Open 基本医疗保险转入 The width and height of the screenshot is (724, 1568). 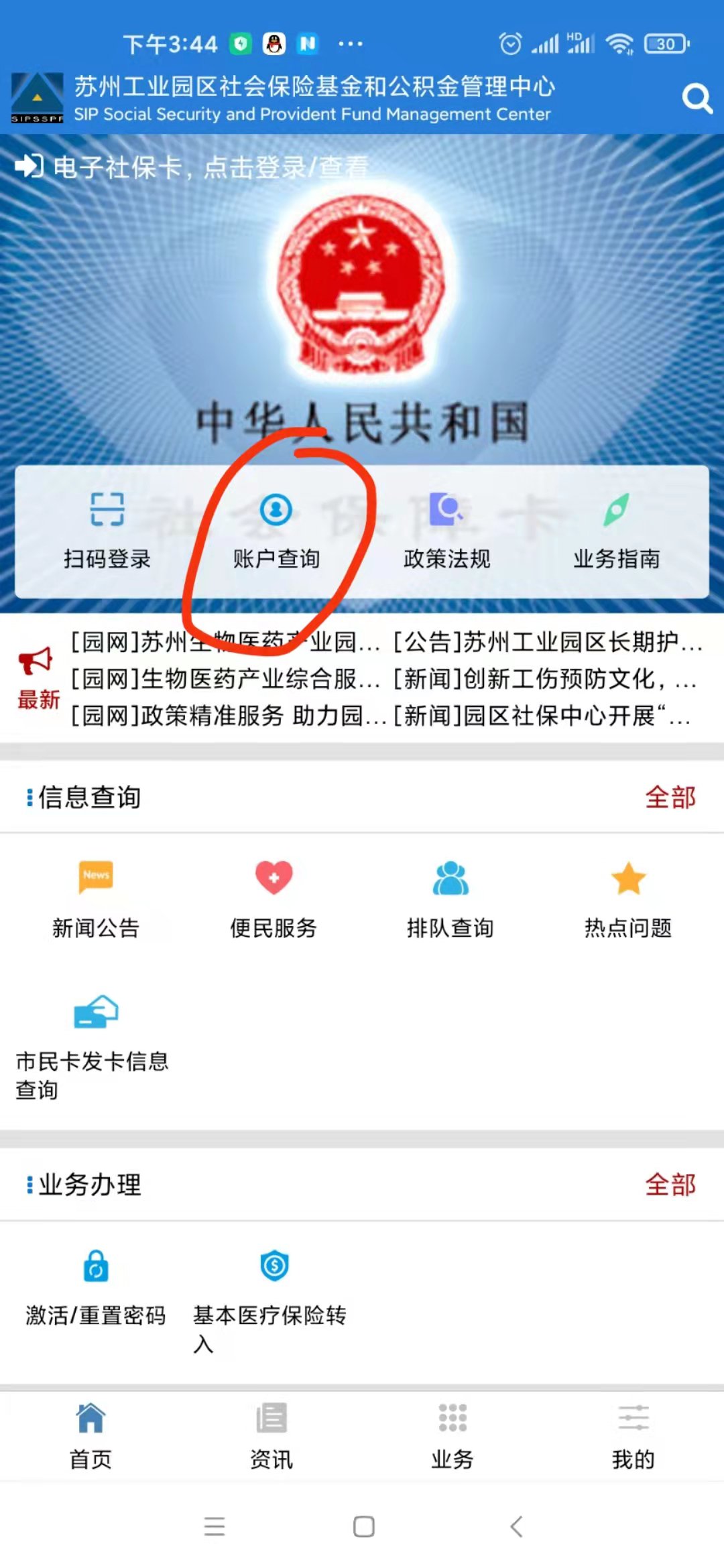[x=272, y=1293]
